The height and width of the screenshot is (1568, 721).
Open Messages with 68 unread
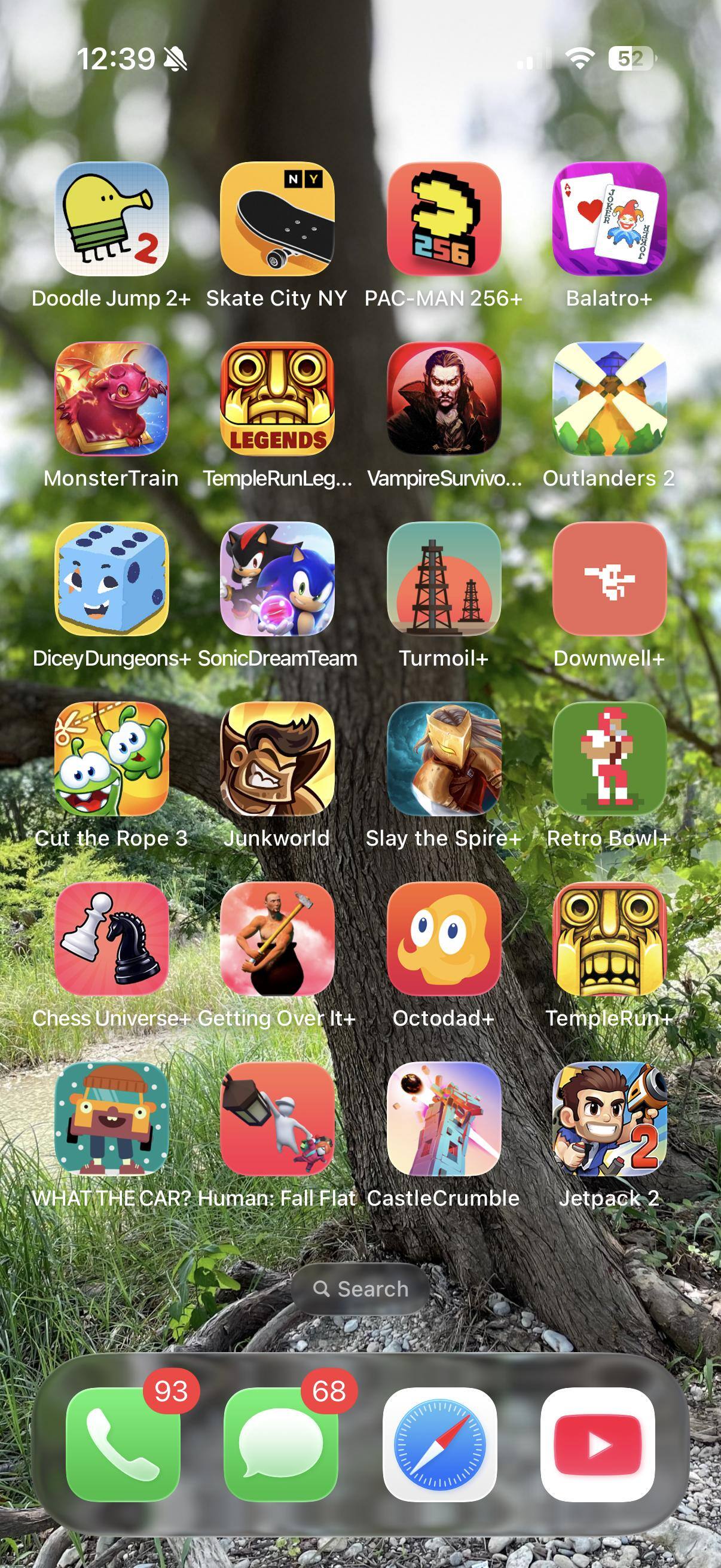(281, 1444)
